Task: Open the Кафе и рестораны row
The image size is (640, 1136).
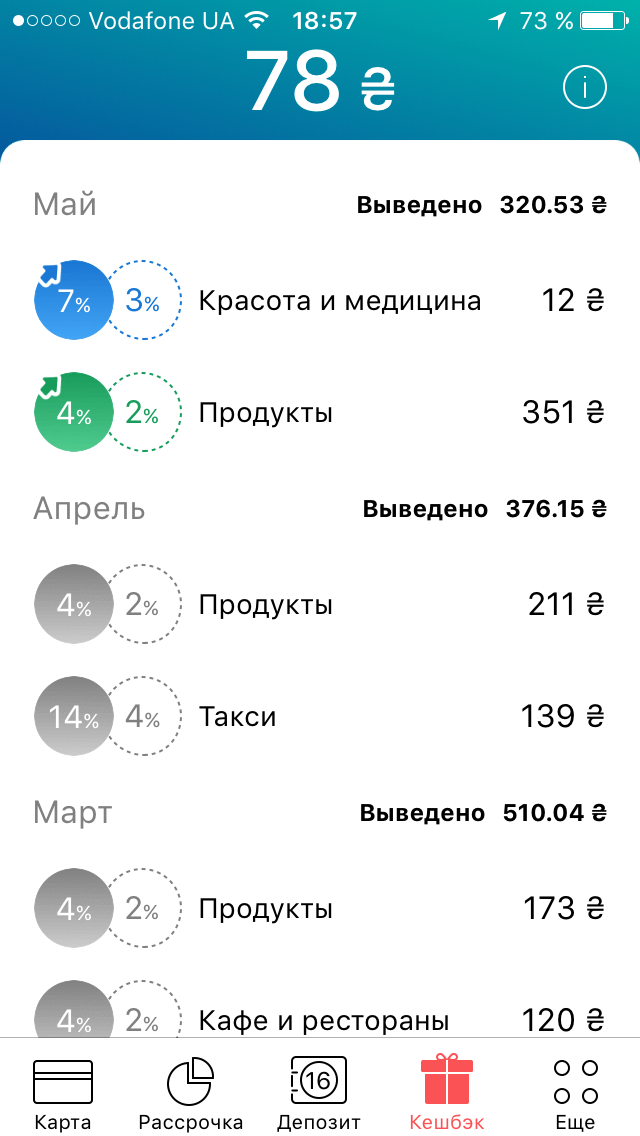Action: [x=320, y=1011]
